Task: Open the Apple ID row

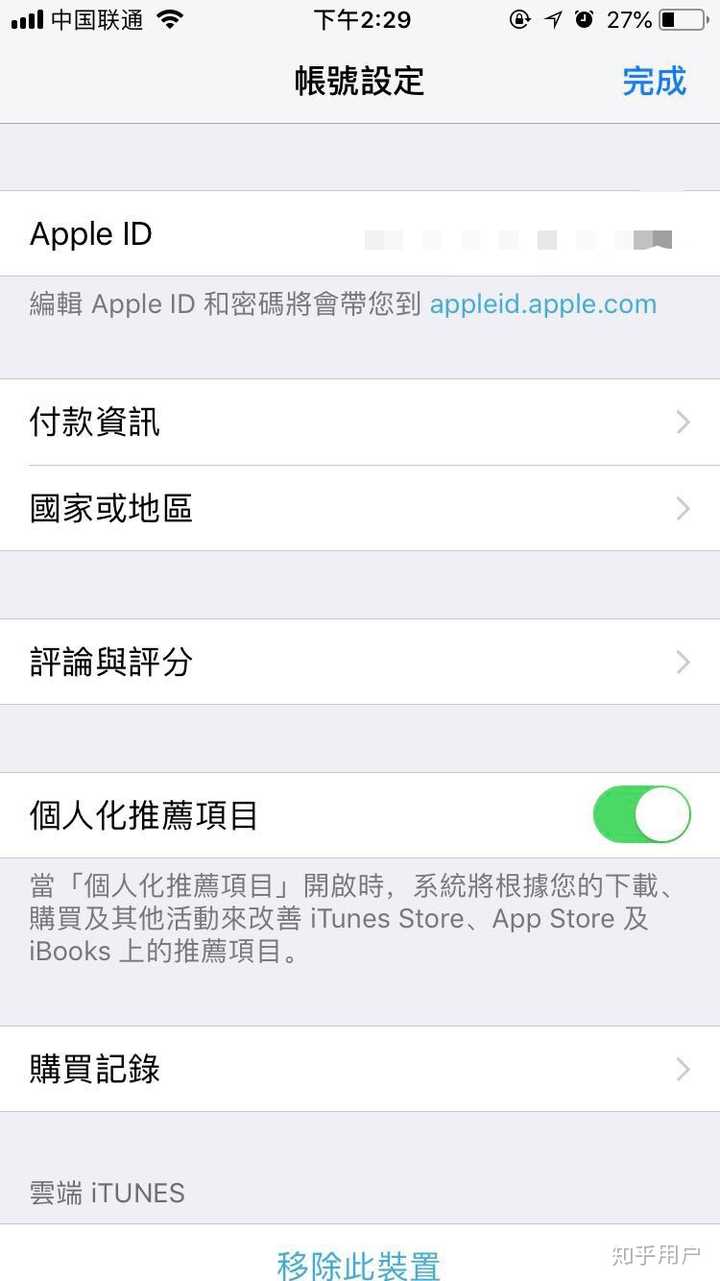Action: click(360, 233)
